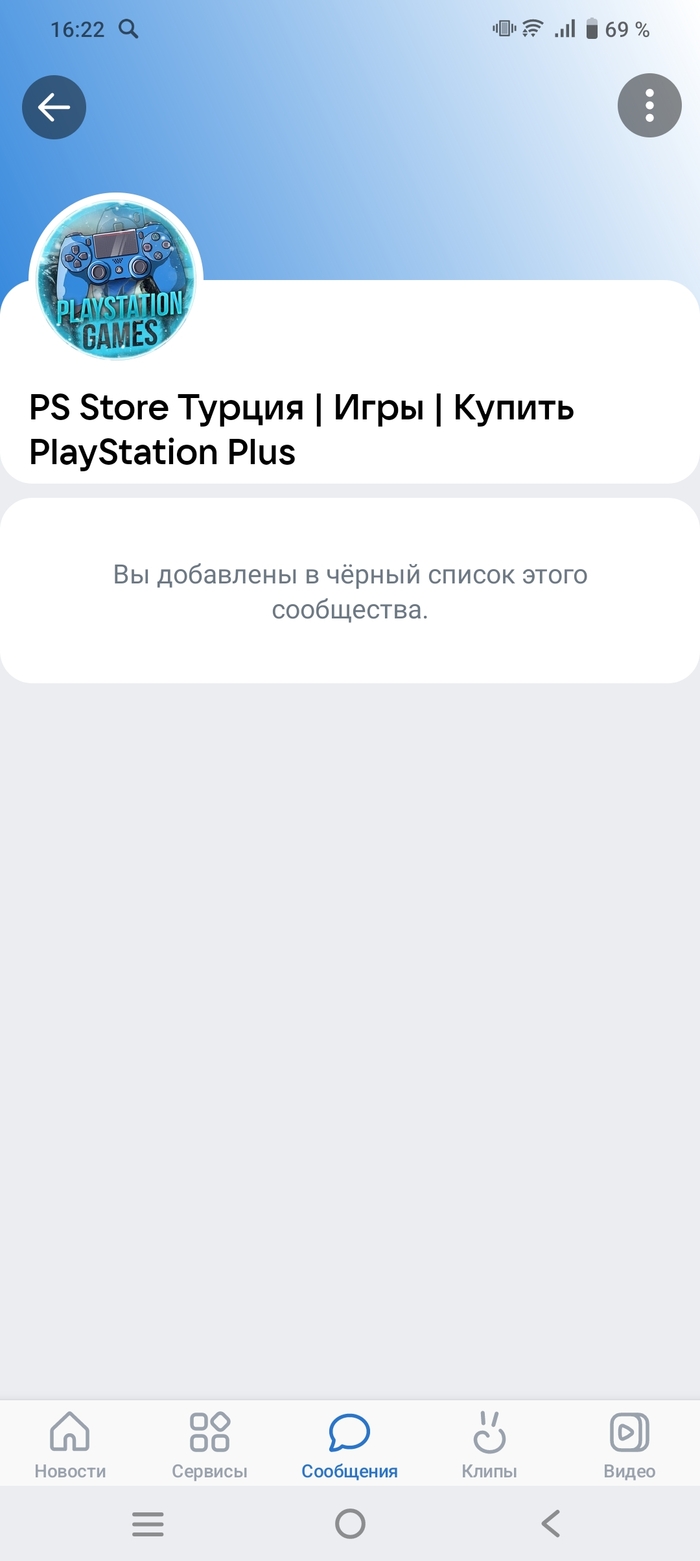
Task: Open the system recent apps button
Action: (148, 1523)
